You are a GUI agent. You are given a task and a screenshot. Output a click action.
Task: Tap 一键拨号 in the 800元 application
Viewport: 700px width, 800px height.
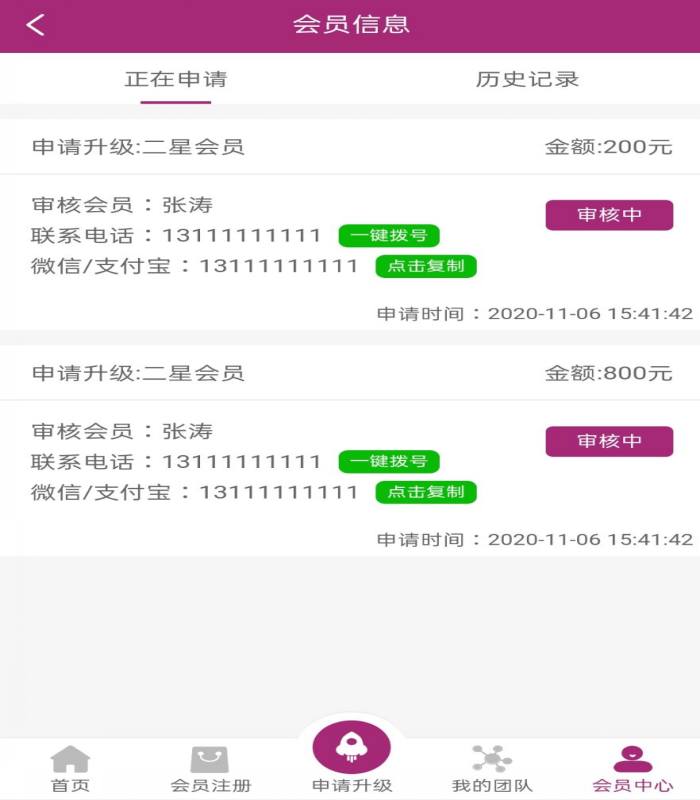click(389, 462)
